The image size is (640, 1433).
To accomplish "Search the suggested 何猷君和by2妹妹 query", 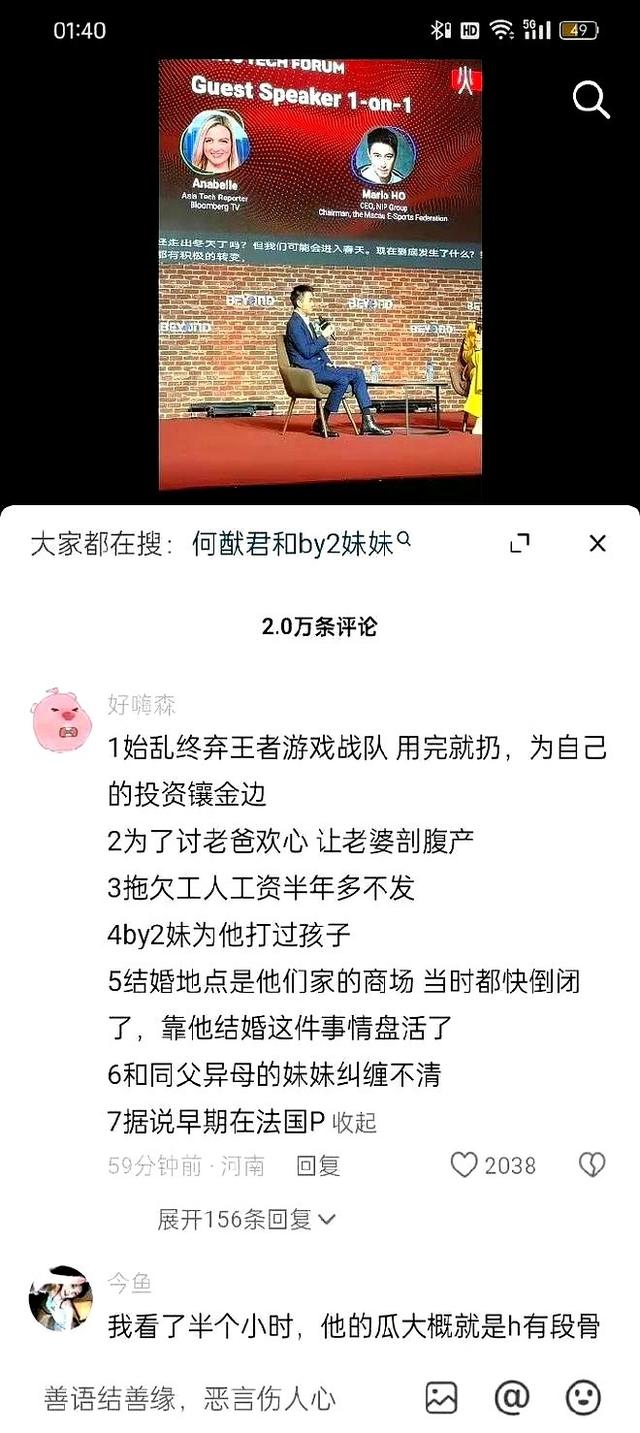I will (x=300, y=543).
